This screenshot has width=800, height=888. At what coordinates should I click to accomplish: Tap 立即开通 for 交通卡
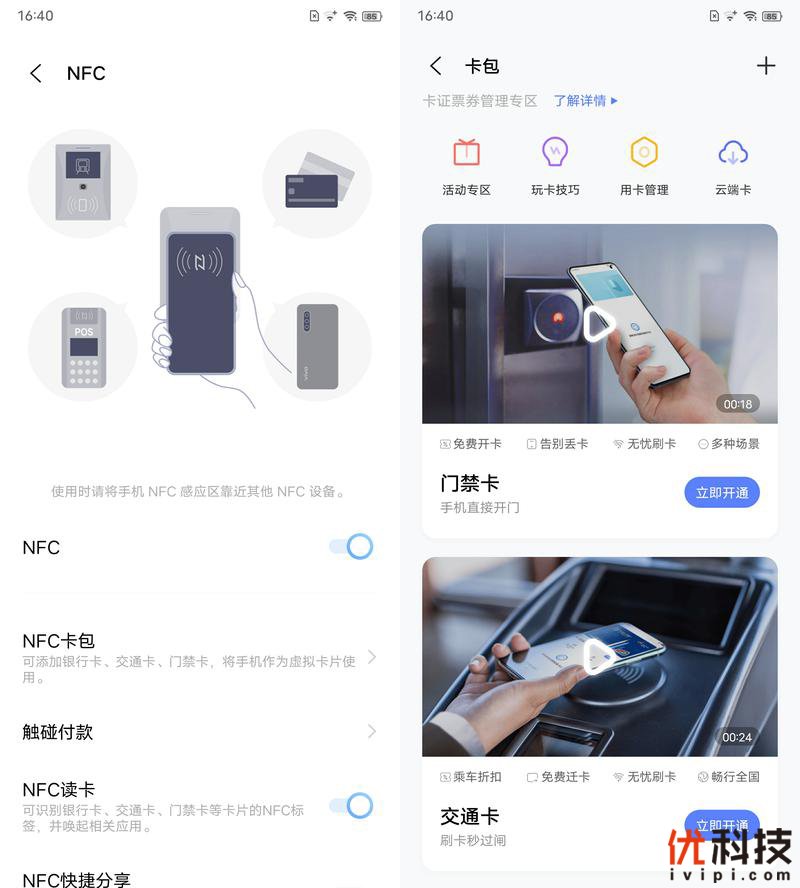721,823
